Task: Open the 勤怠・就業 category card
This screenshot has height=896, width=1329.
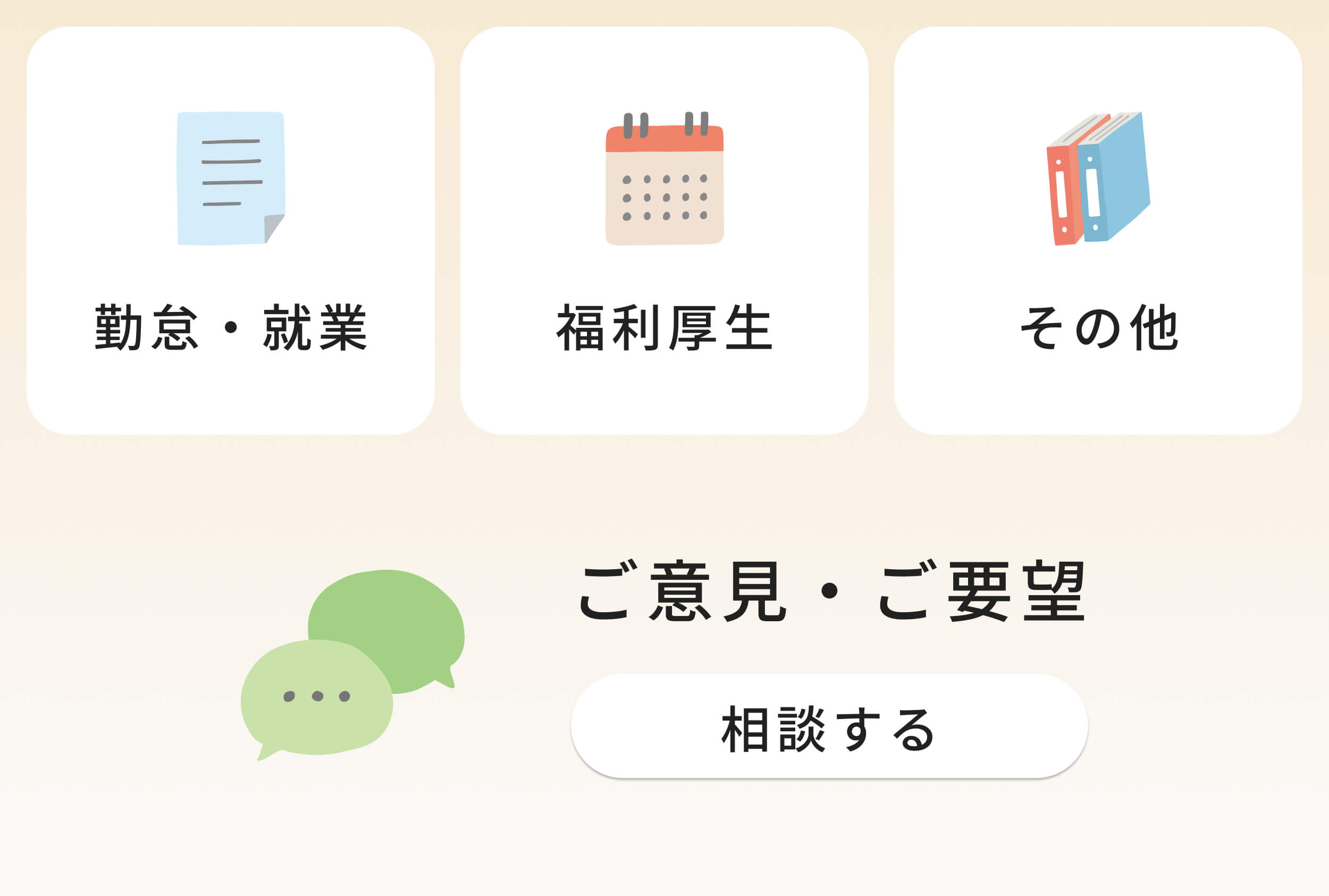Action: [230, 230]
